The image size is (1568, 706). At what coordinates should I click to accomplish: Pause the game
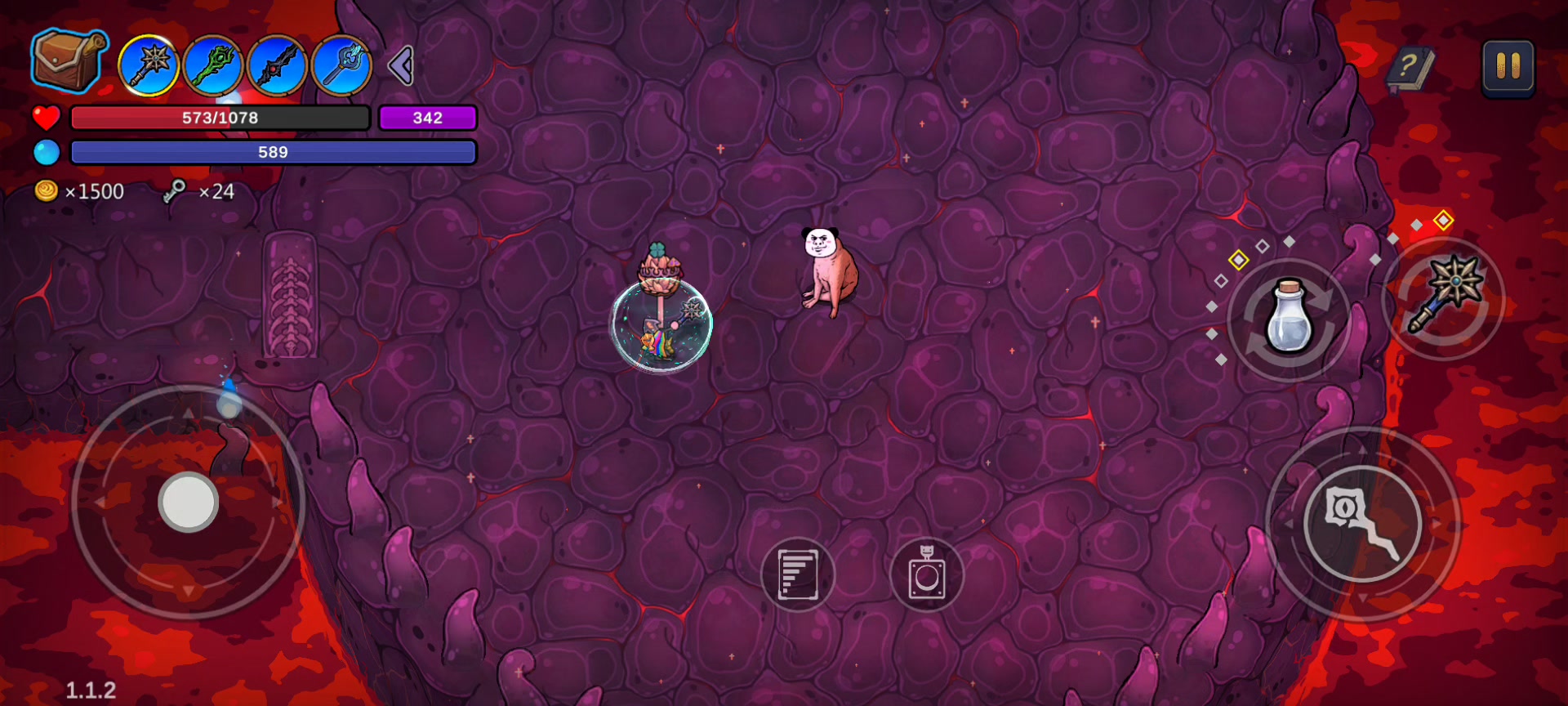(x=1508, y=68)
